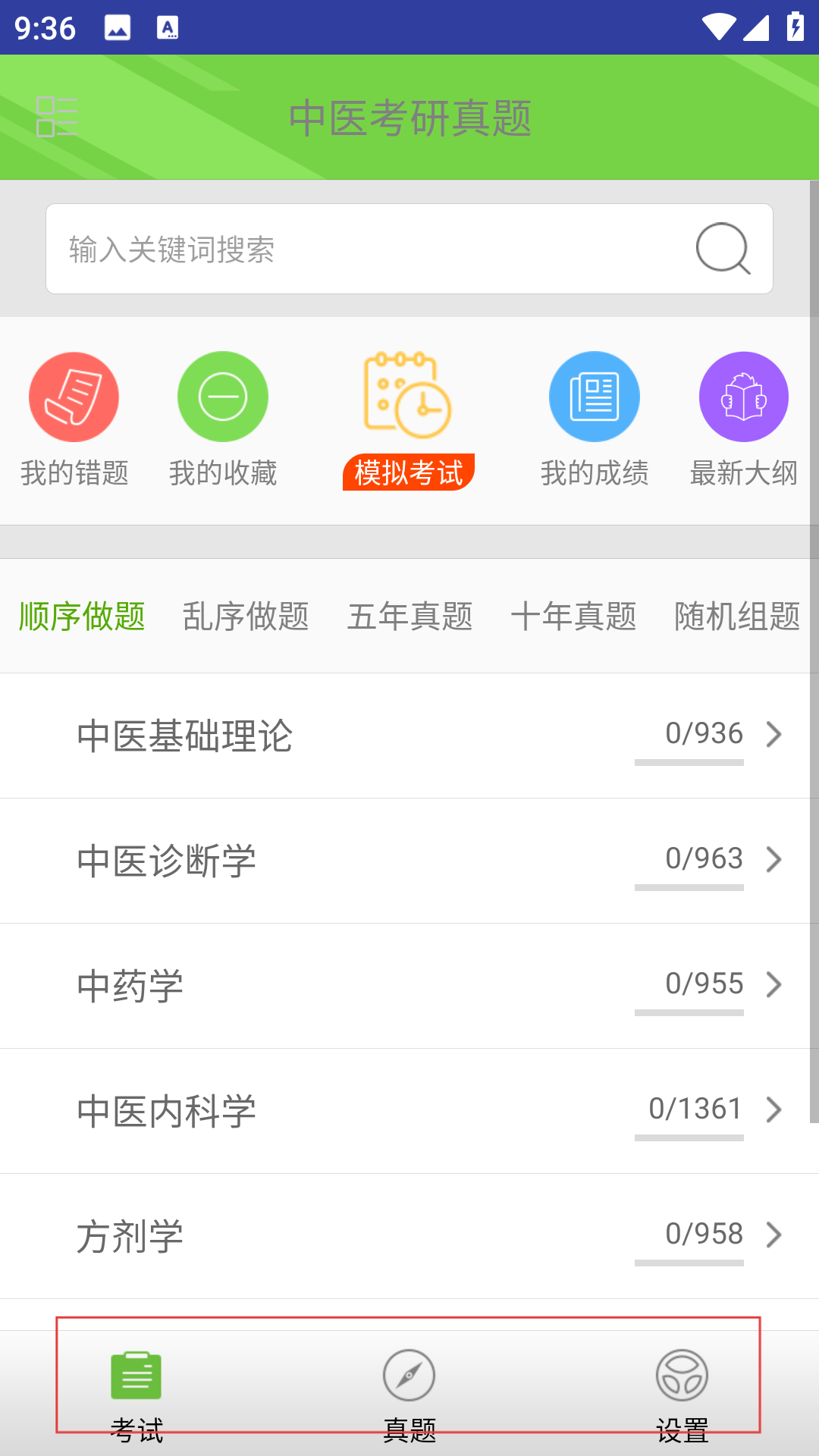Open 方剂学 question set

click(x=409, y=1236)
